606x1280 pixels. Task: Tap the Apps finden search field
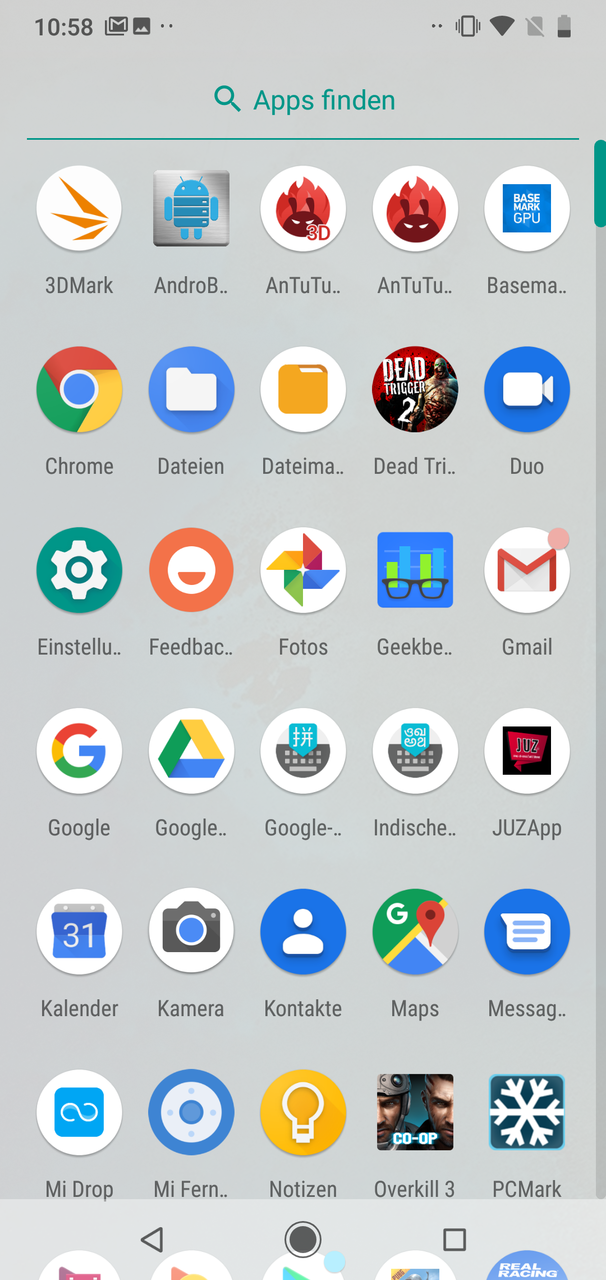tap(303, 100)
